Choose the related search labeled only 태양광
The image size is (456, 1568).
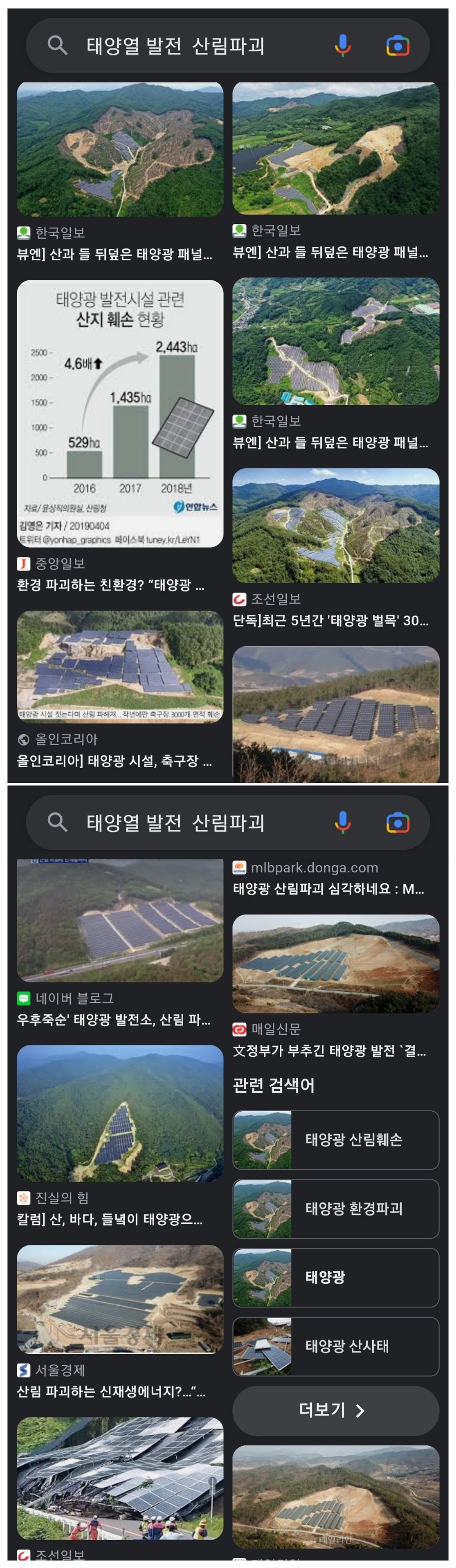tap(335, 1277)
